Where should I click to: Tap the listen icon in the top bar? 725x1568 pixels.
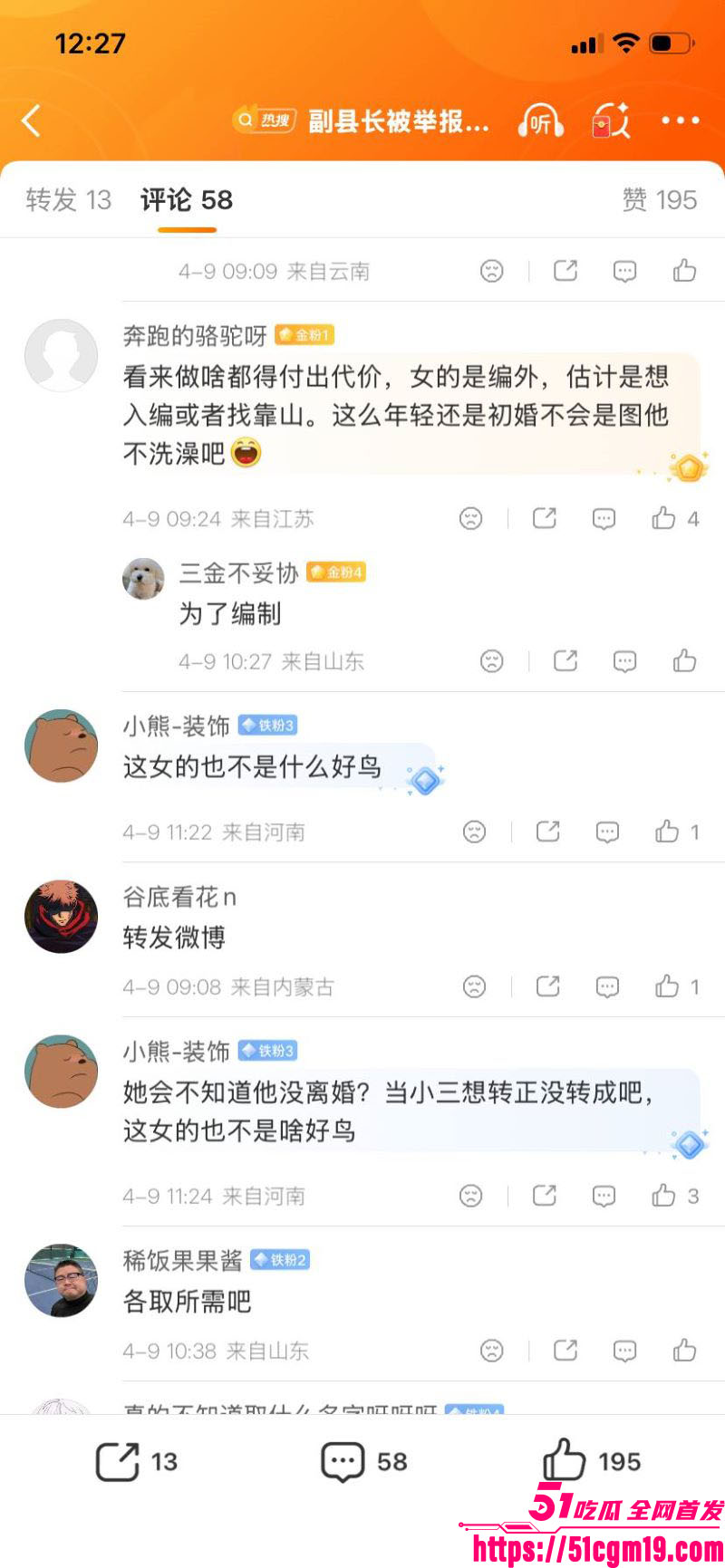point(539,120)
